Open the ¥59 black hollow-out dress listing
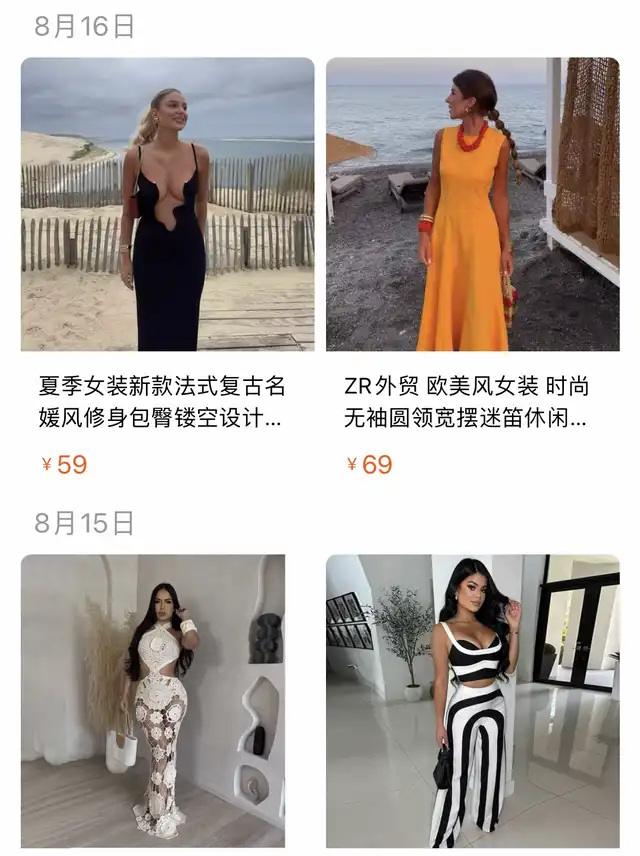 tap(167, 204)
